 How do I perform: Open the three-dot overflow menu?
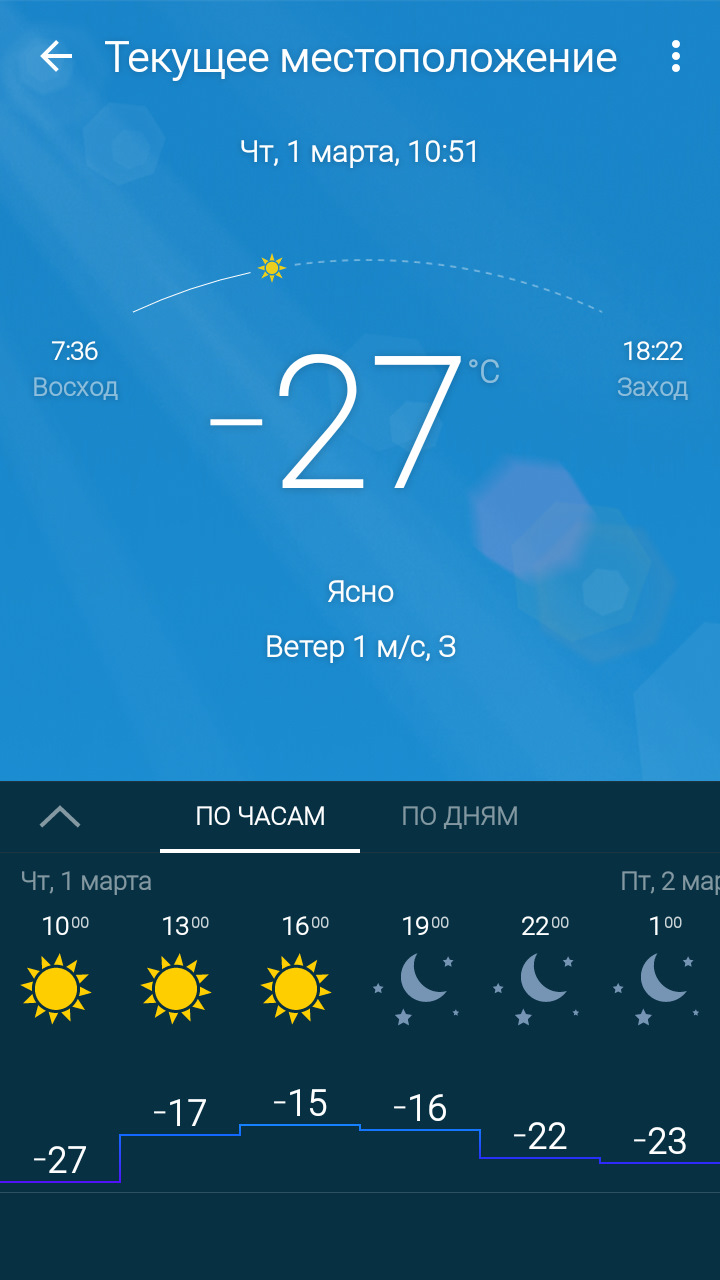point(676,57)
